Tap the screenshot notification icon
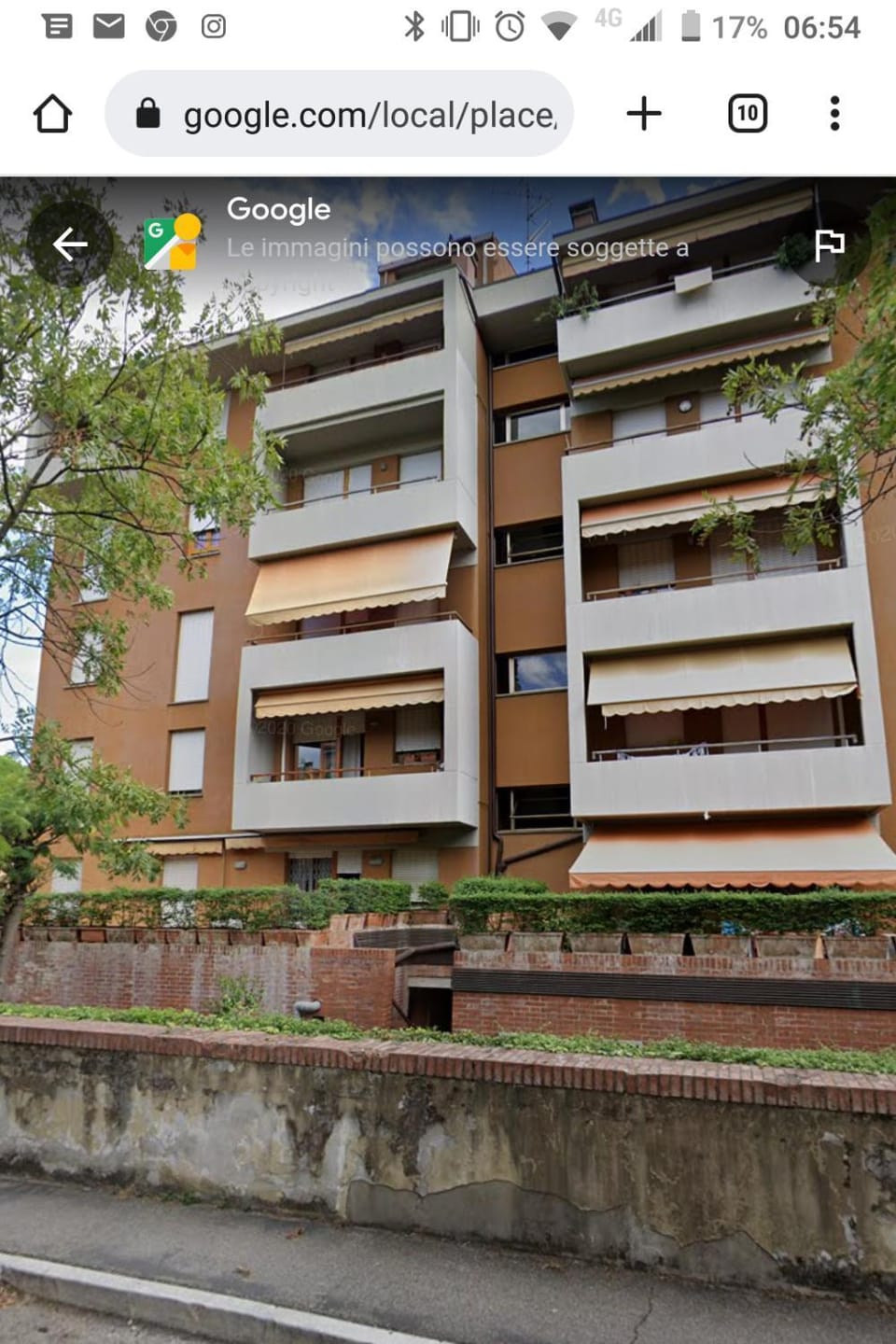This screenshot has width=896, height=1344. [x=58, y=24]
